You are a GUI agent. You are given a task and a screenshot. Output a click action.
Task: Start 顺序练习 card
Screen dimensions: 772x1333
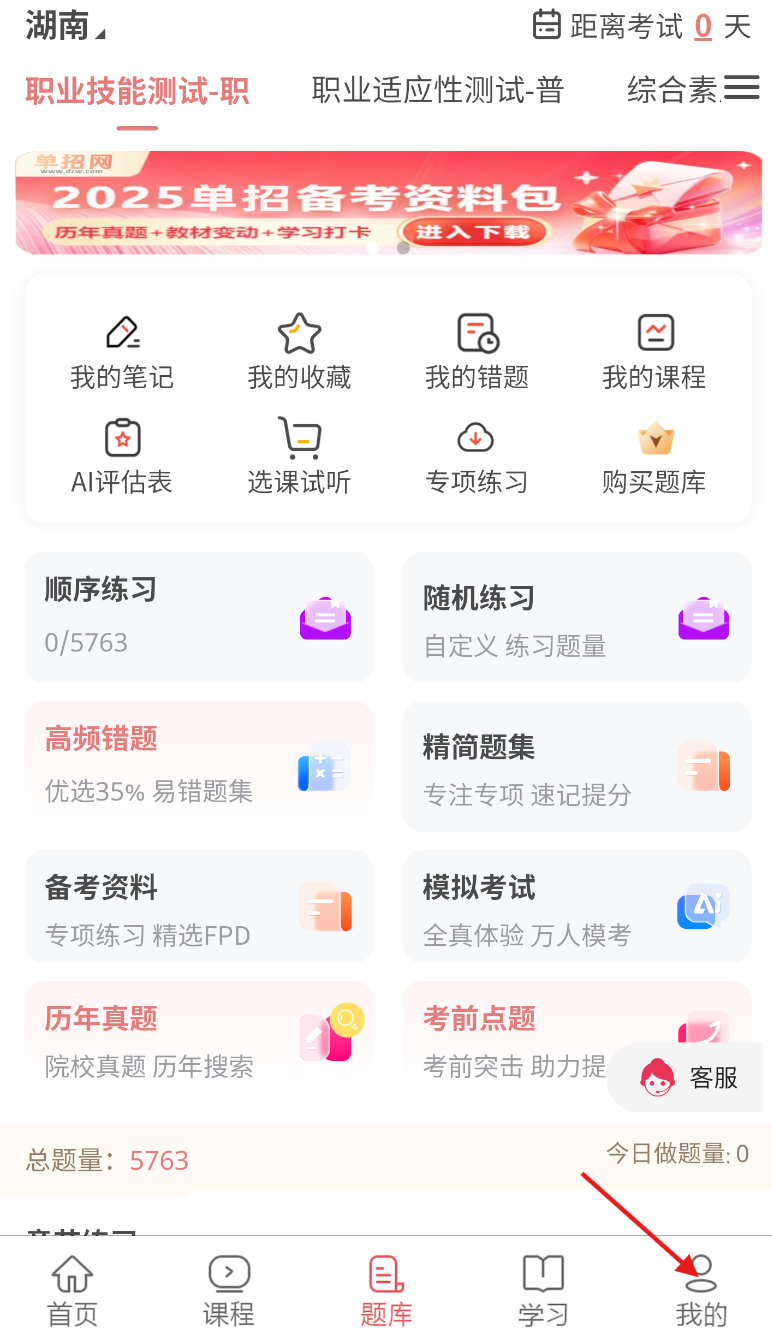point(199,617)
